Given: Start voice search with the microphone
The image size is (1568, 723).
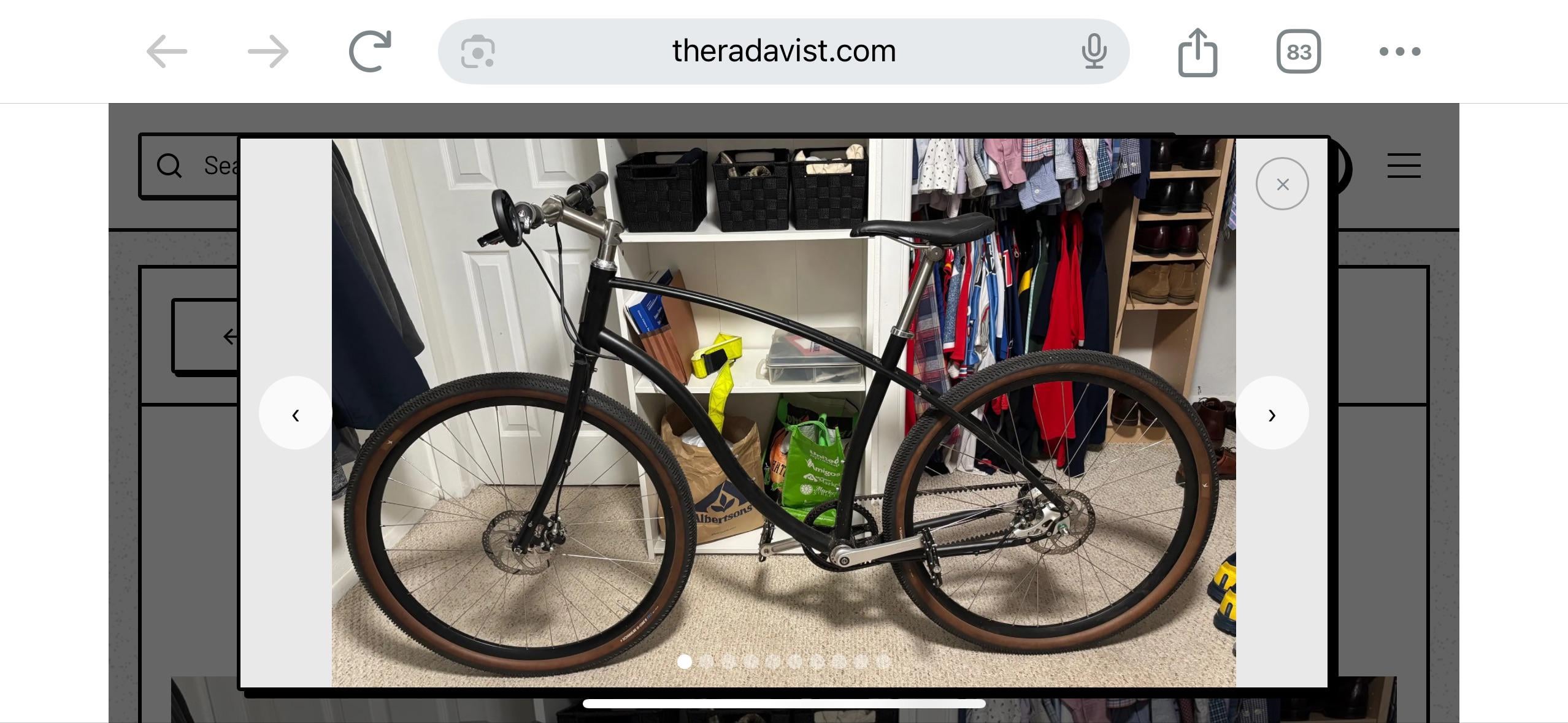Looking at the screenshot, I should click(1094, 52).
